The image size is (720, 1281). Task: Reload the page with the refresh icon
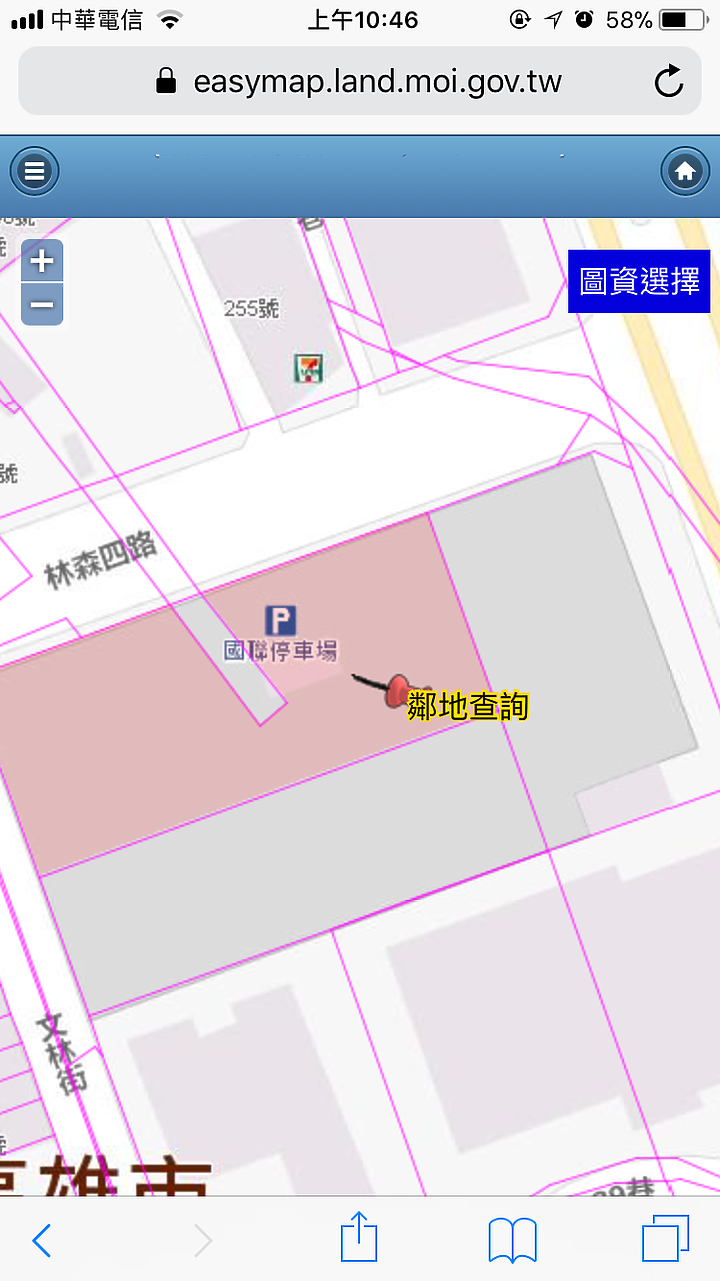coord(668,81)
